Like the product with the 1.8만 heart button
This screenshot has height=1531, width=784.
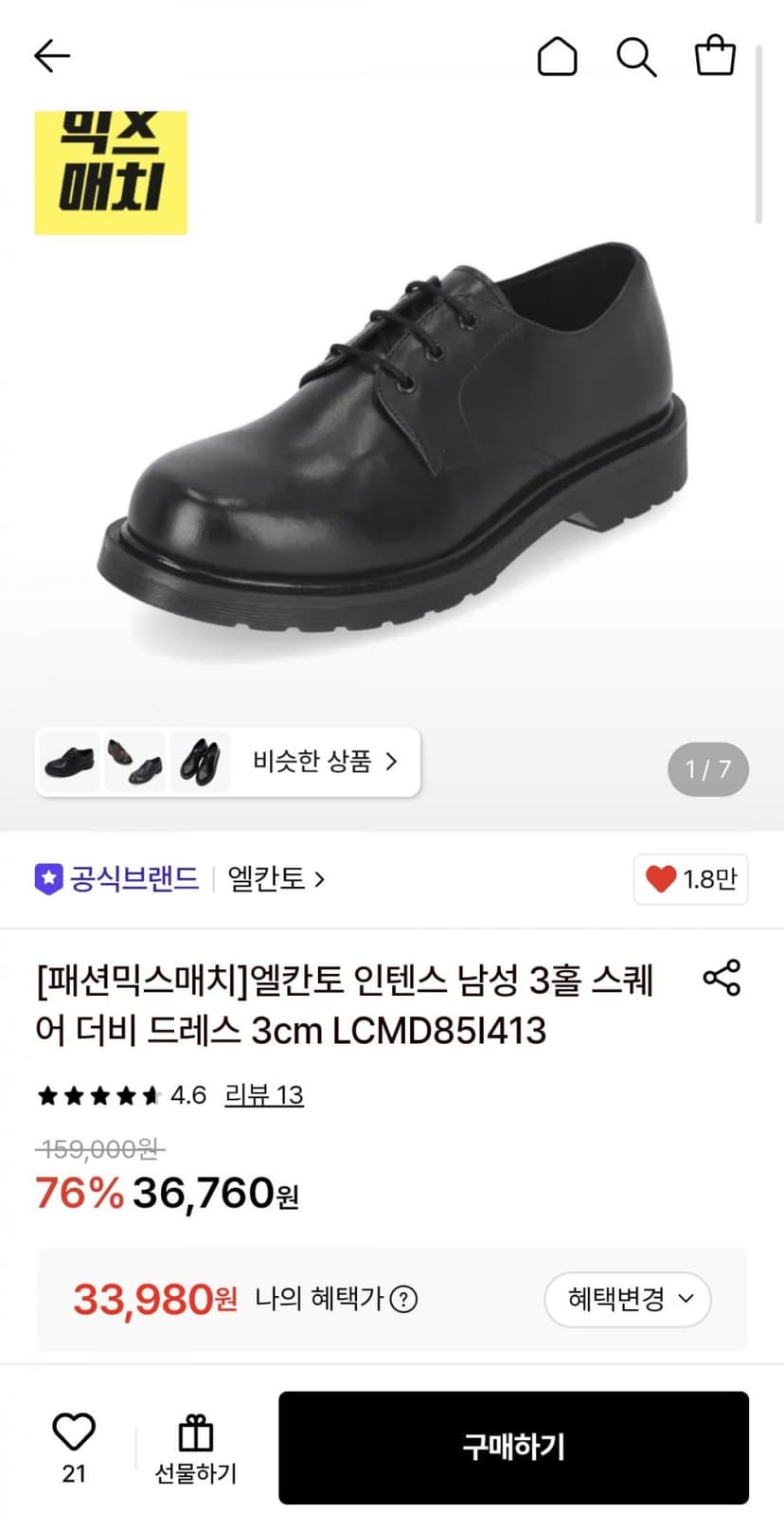(x=691, y=879)
